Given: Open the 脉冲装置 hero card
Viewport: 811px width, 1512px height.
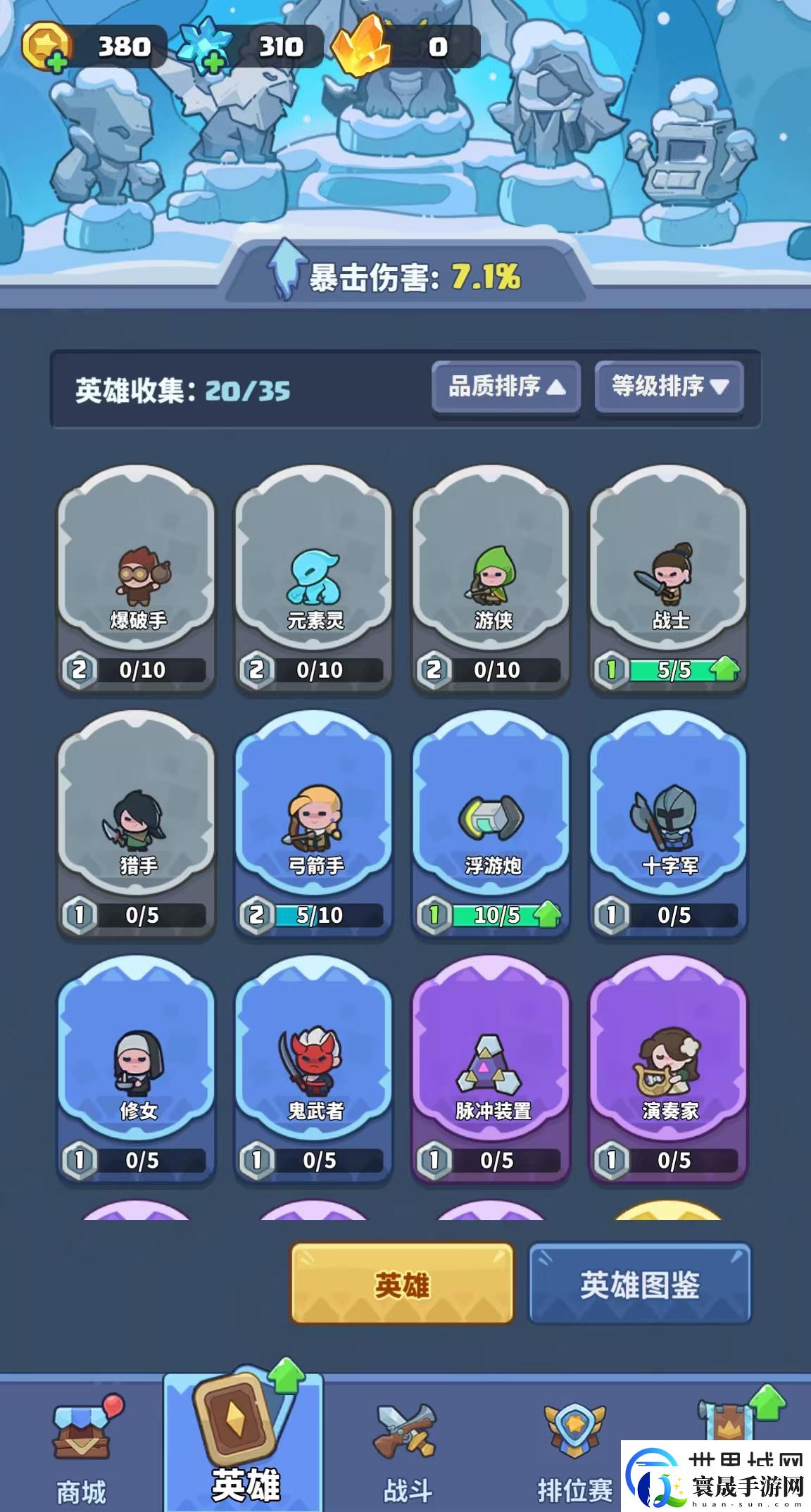Looking at the screenshot, I should 491,1067.
